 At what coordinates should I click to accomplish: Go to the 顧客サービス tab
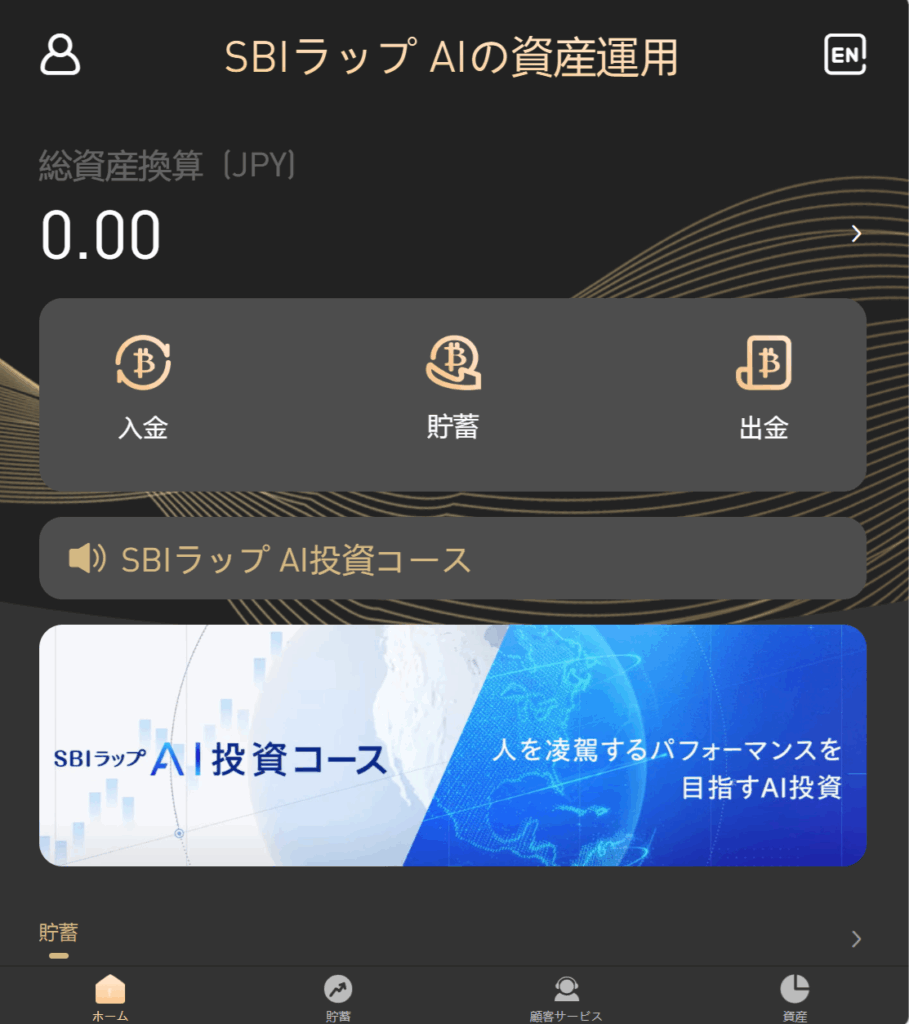click(566, 996)
